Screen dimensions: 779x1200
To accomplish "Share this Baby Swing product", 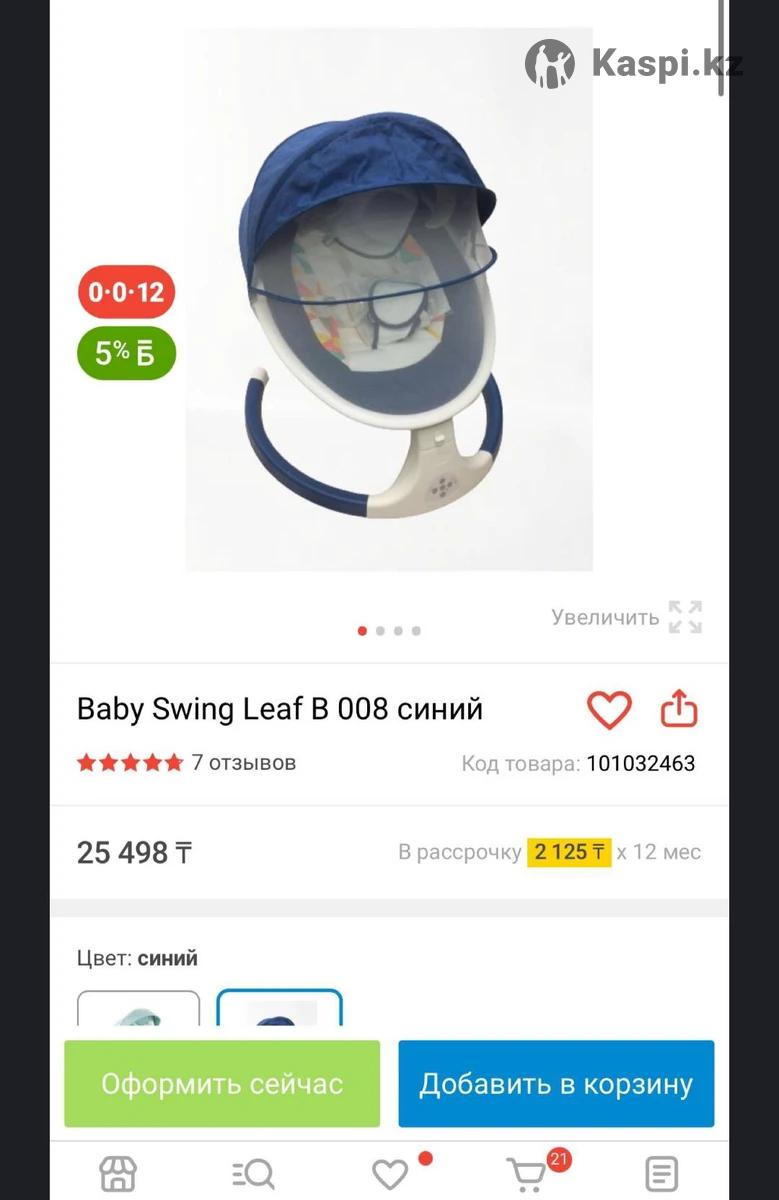I will tap(679, 709).
